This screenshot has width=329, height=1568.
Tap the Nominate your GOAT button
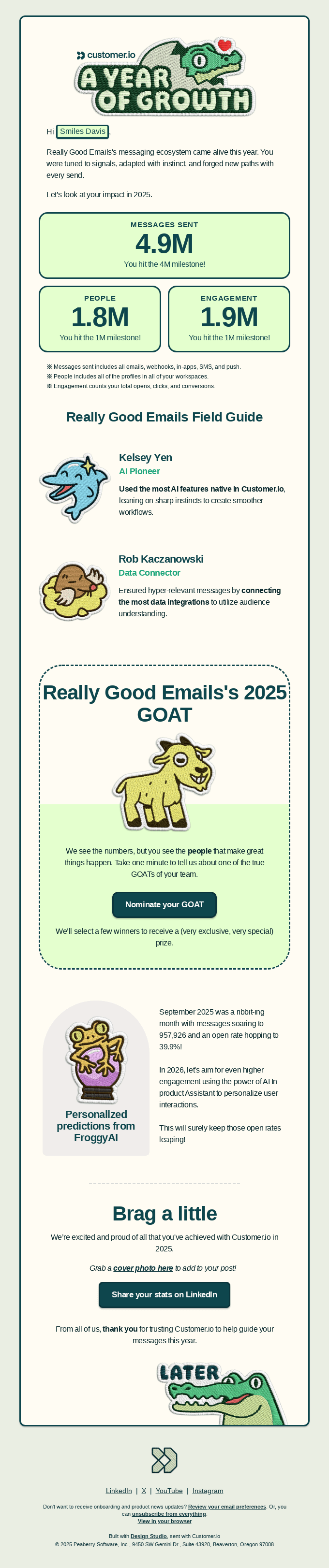click(x=164, y=904)
